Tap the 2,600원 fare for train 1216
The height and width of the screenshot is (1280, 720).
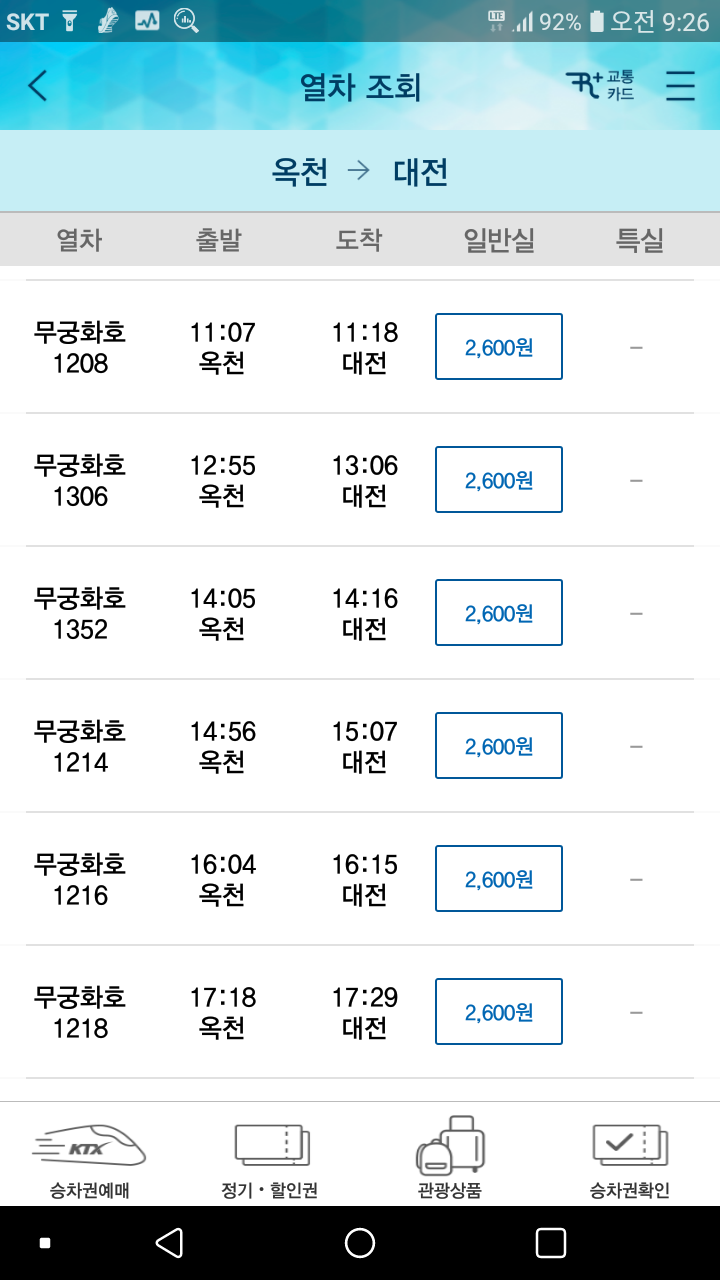point(499,879)
